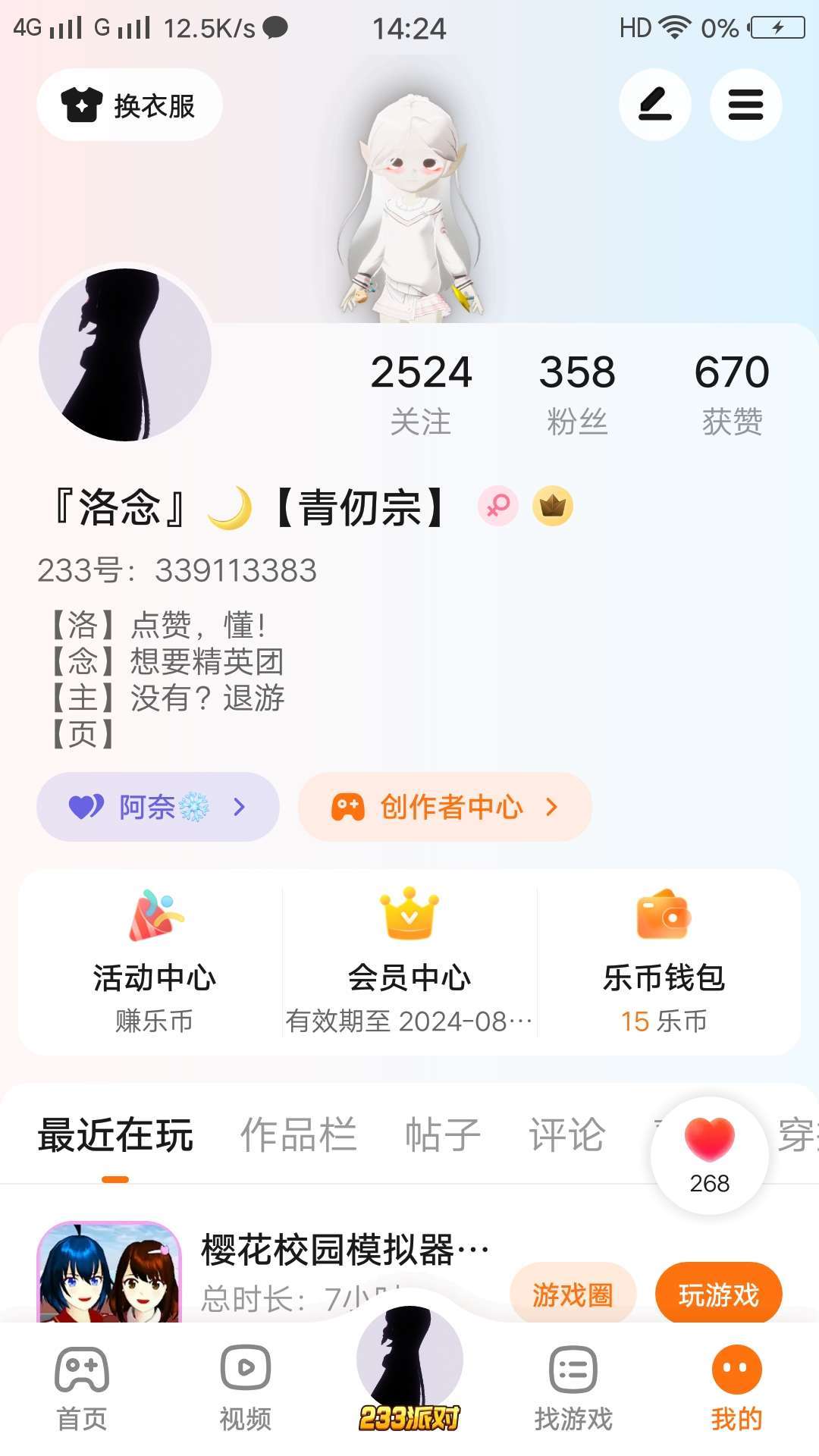Switch to the 视频 video tab
The height and width of the screenshot is (1456, 819).
point(246,1389)
